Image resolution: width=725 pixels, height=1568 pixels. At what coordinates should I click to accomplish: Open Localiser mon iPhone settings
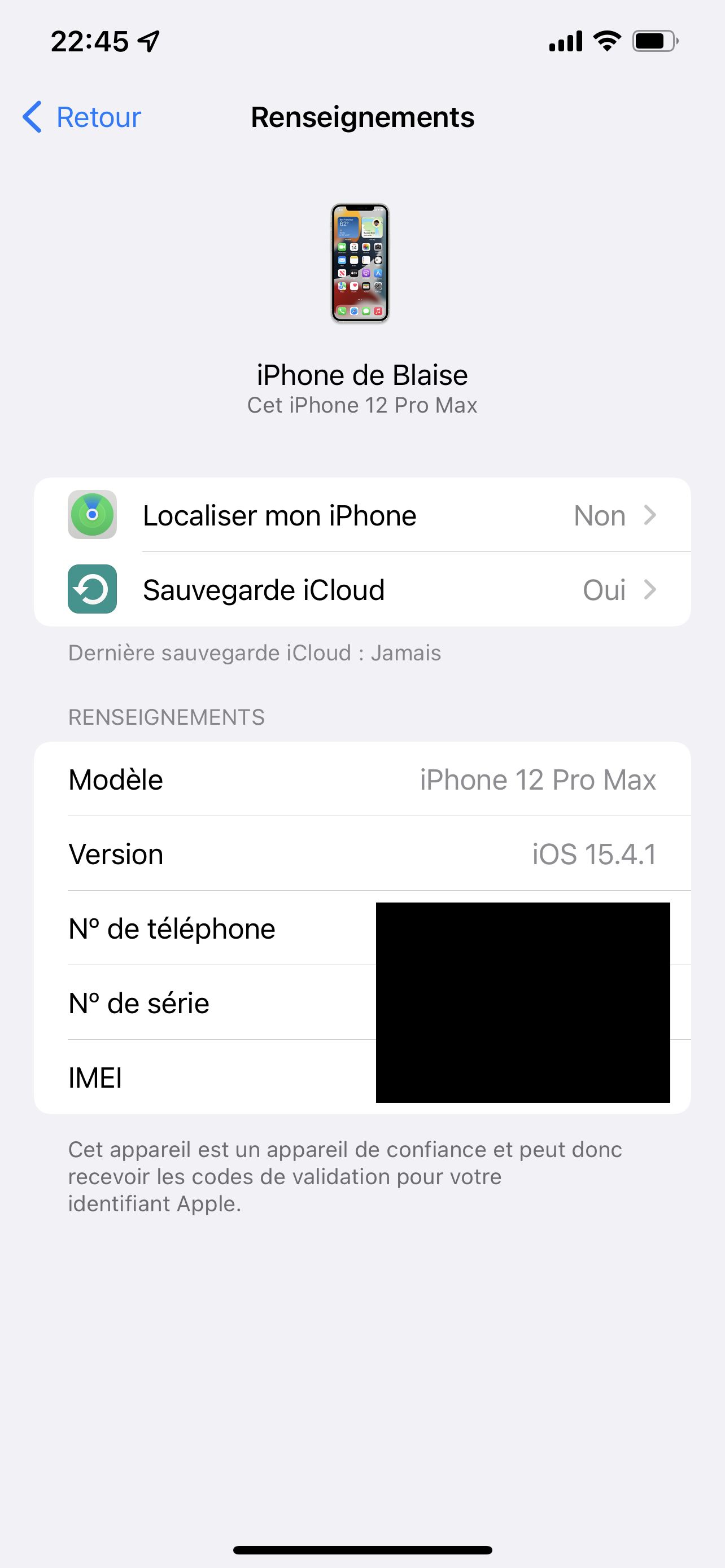[362, 515]
